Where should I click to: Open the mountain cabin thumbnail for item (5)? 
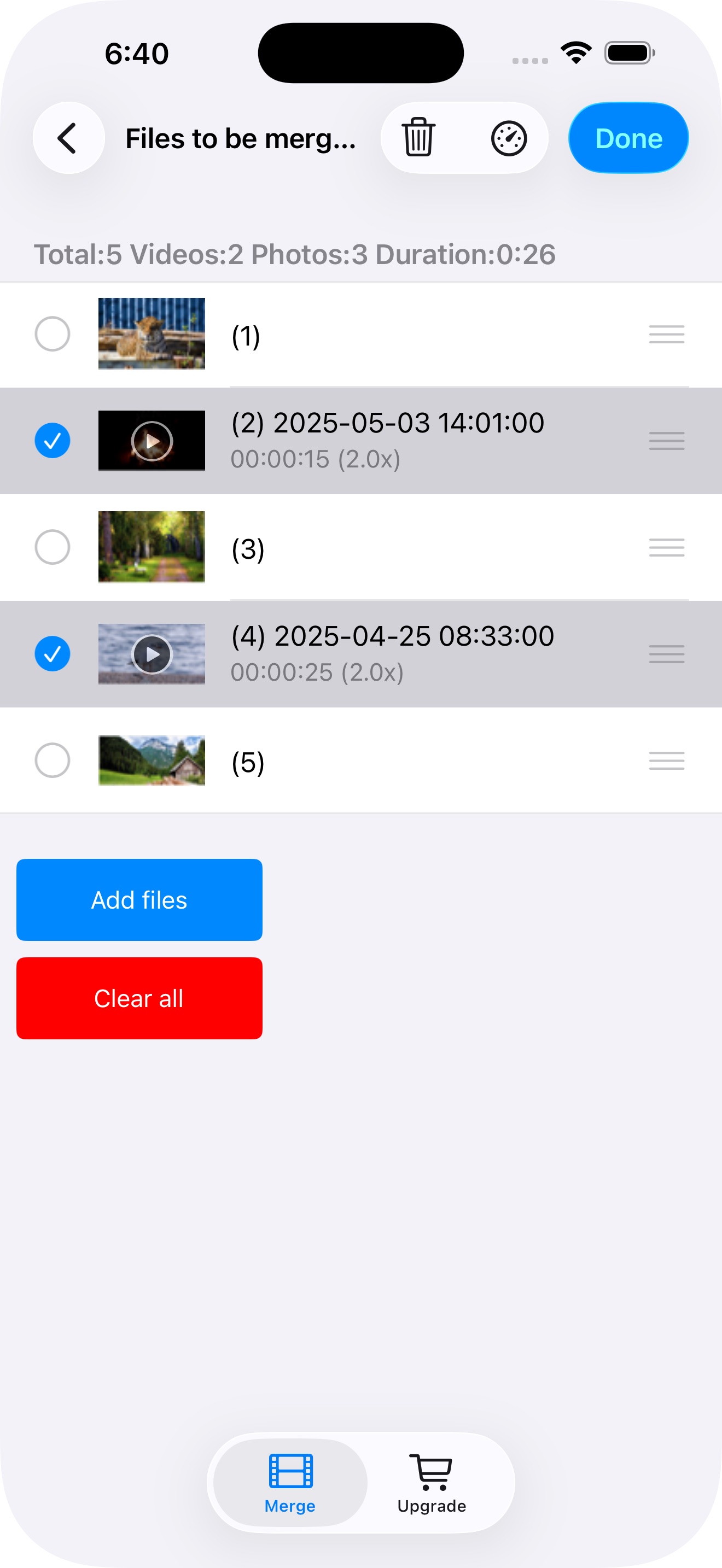[x=152, y=760]
